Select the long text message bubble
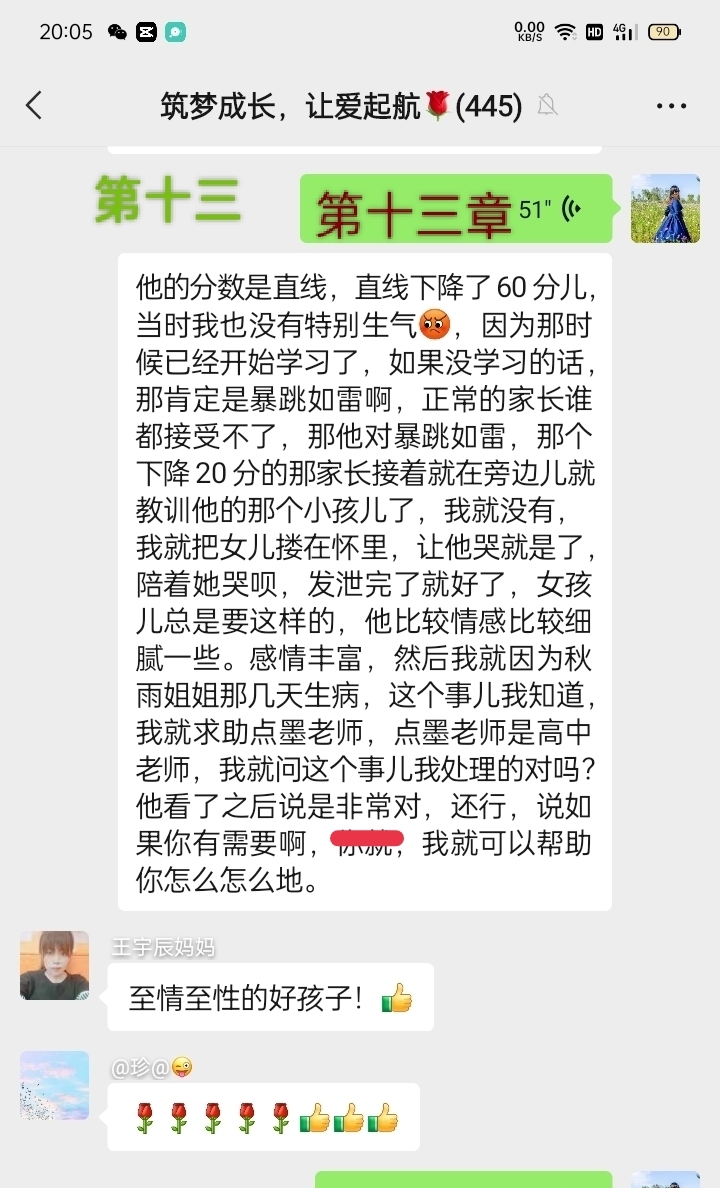720x1188 pixels. [360, 580]
